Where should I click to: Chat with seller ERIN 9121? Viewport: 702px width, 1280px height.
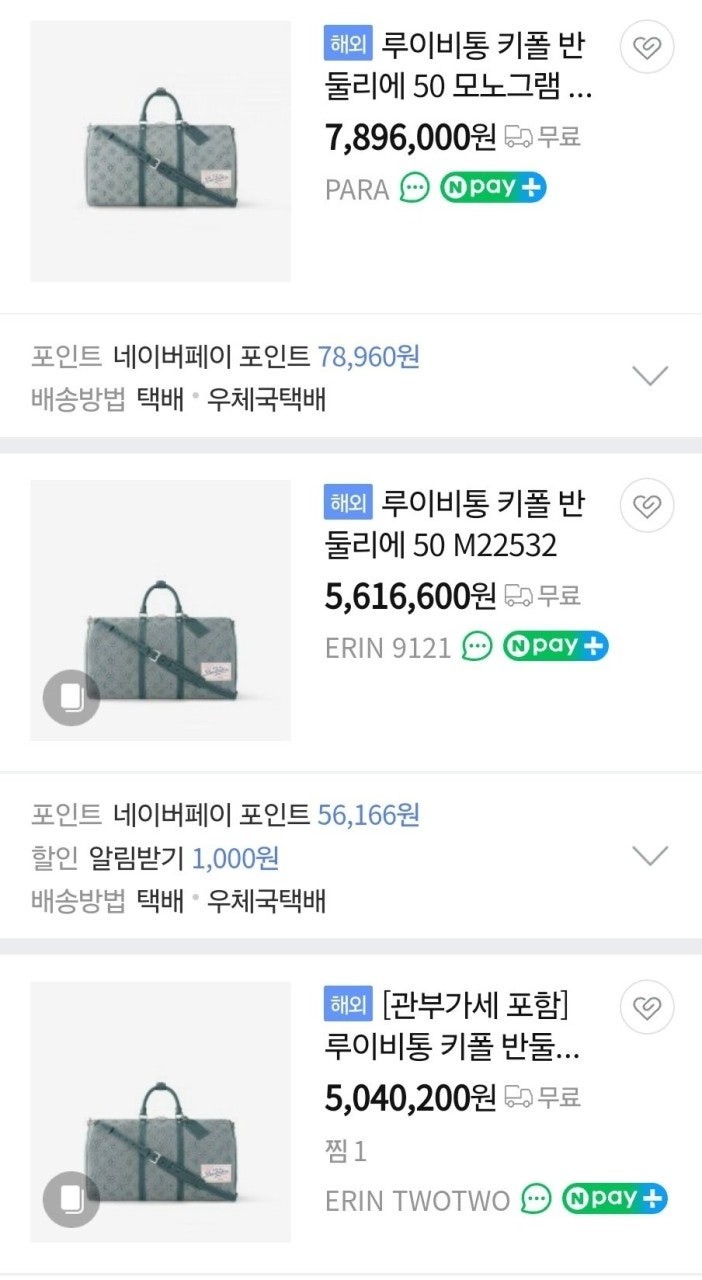pos(477,647)
